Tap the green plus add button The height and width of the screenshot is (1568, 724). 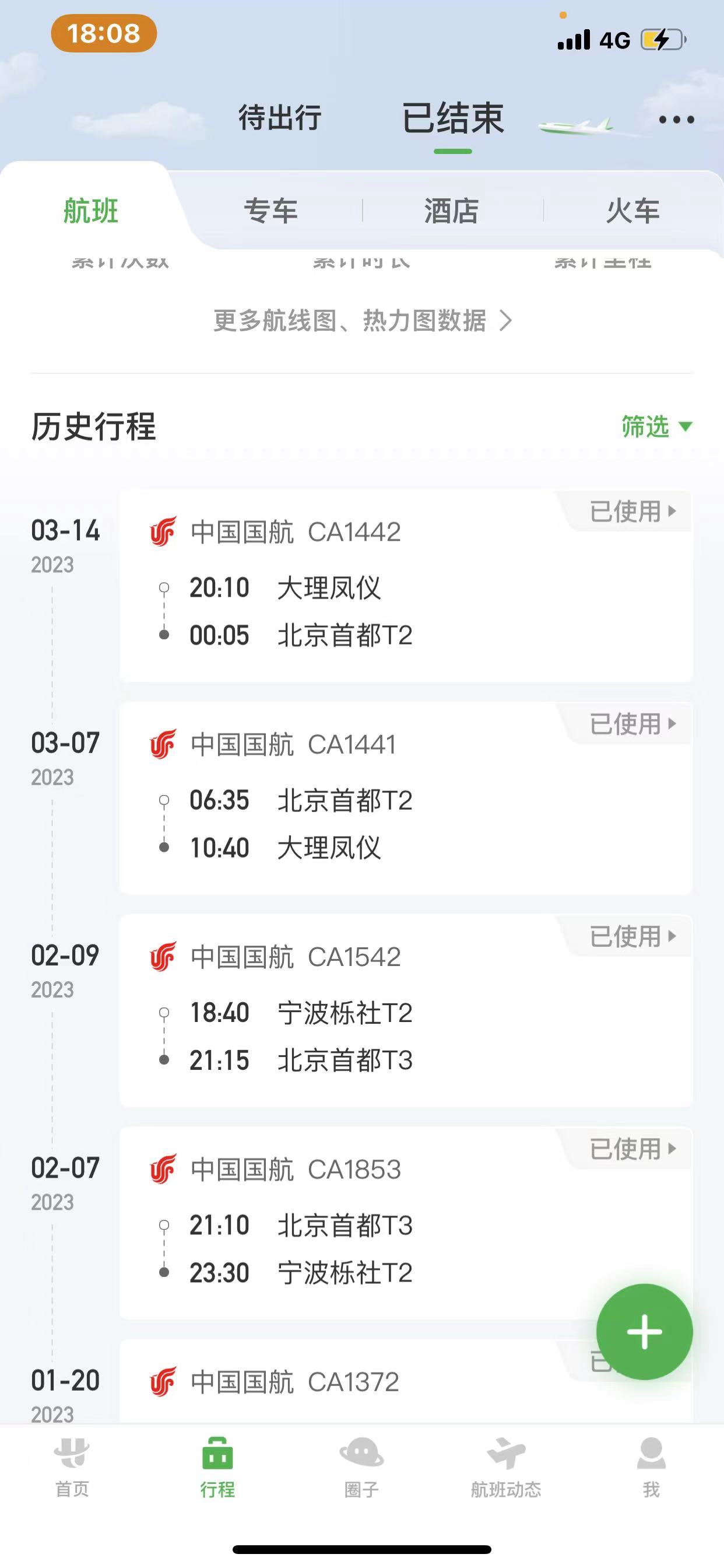tap(644, 1332)
